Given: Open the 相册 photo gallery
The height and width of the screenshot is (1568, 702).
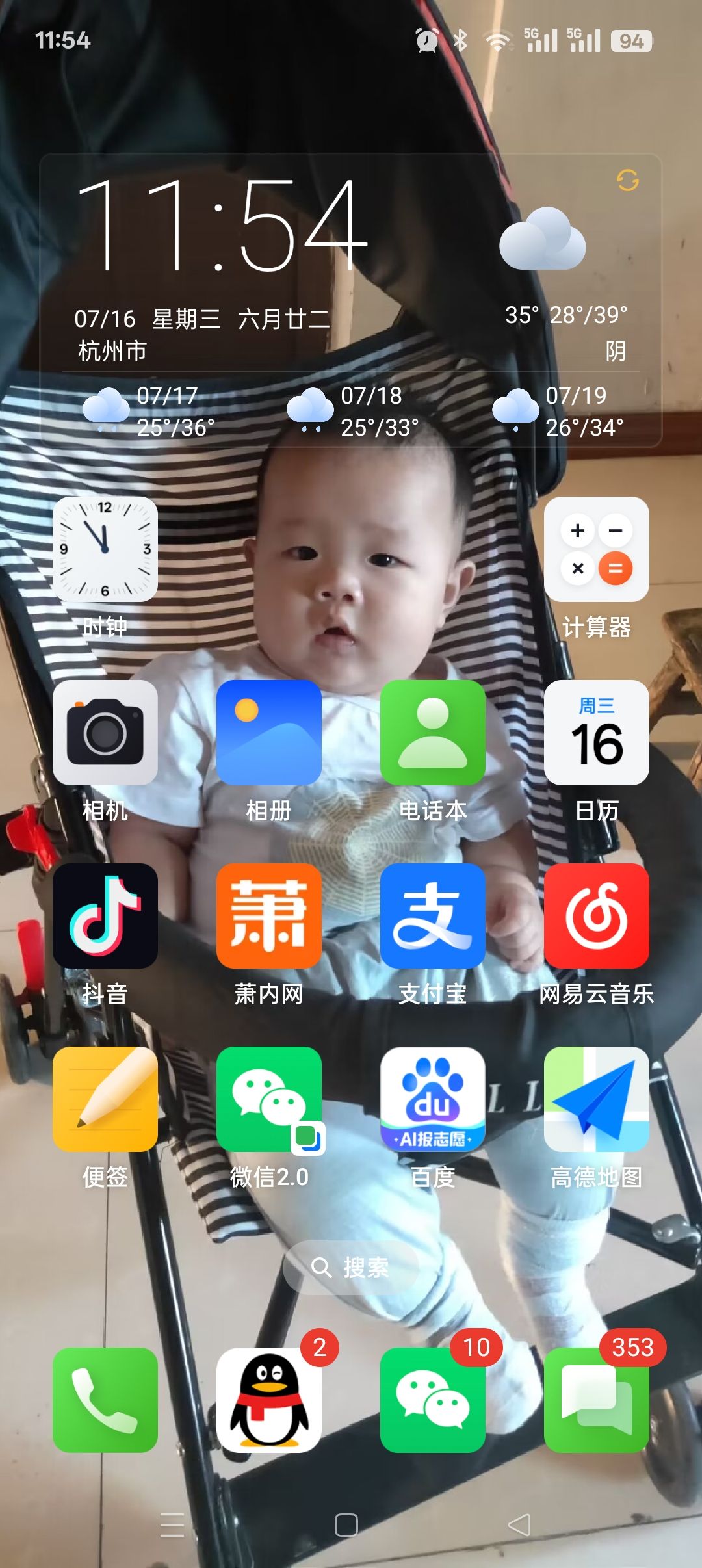Looking at the screenshot, I should tap(268, 733).
